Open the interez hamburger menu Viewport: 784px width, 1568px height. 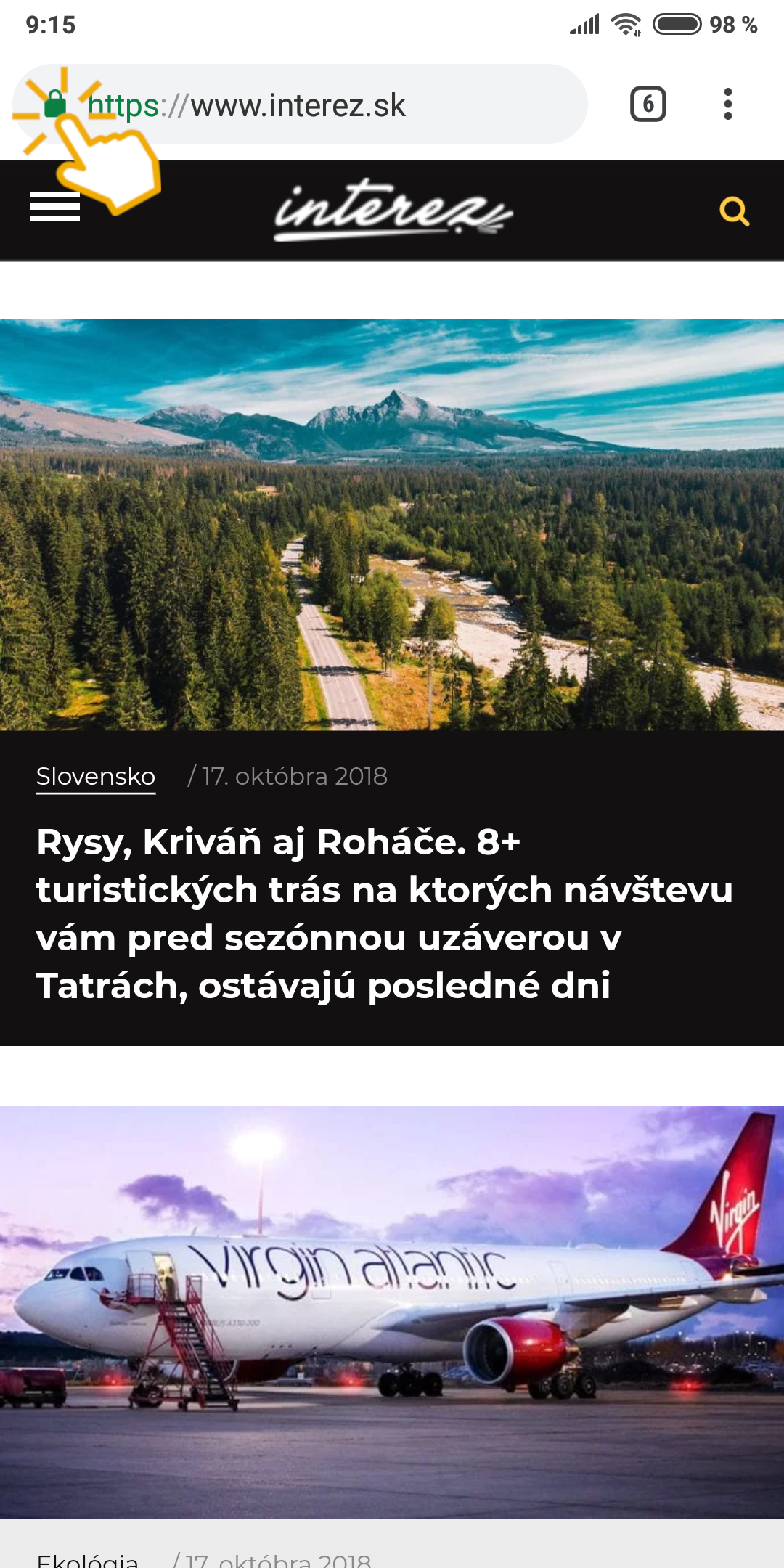tap(54, 208)
